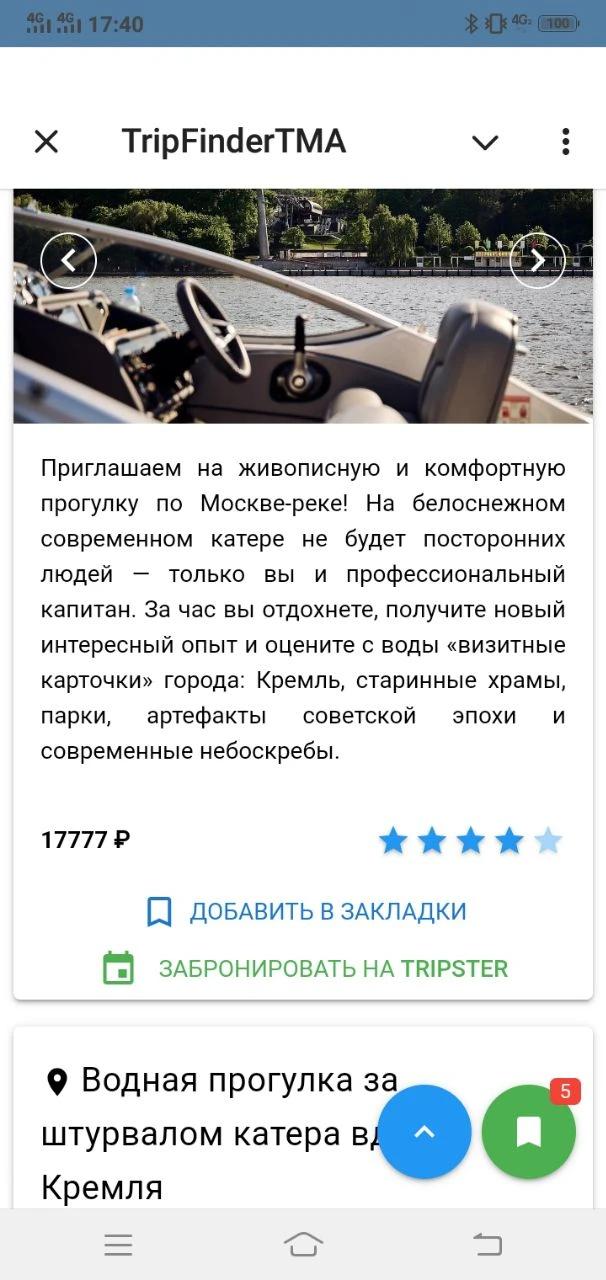Go back using the system navigation bar
This screenshot has width=606, height=1280.
487,1244
